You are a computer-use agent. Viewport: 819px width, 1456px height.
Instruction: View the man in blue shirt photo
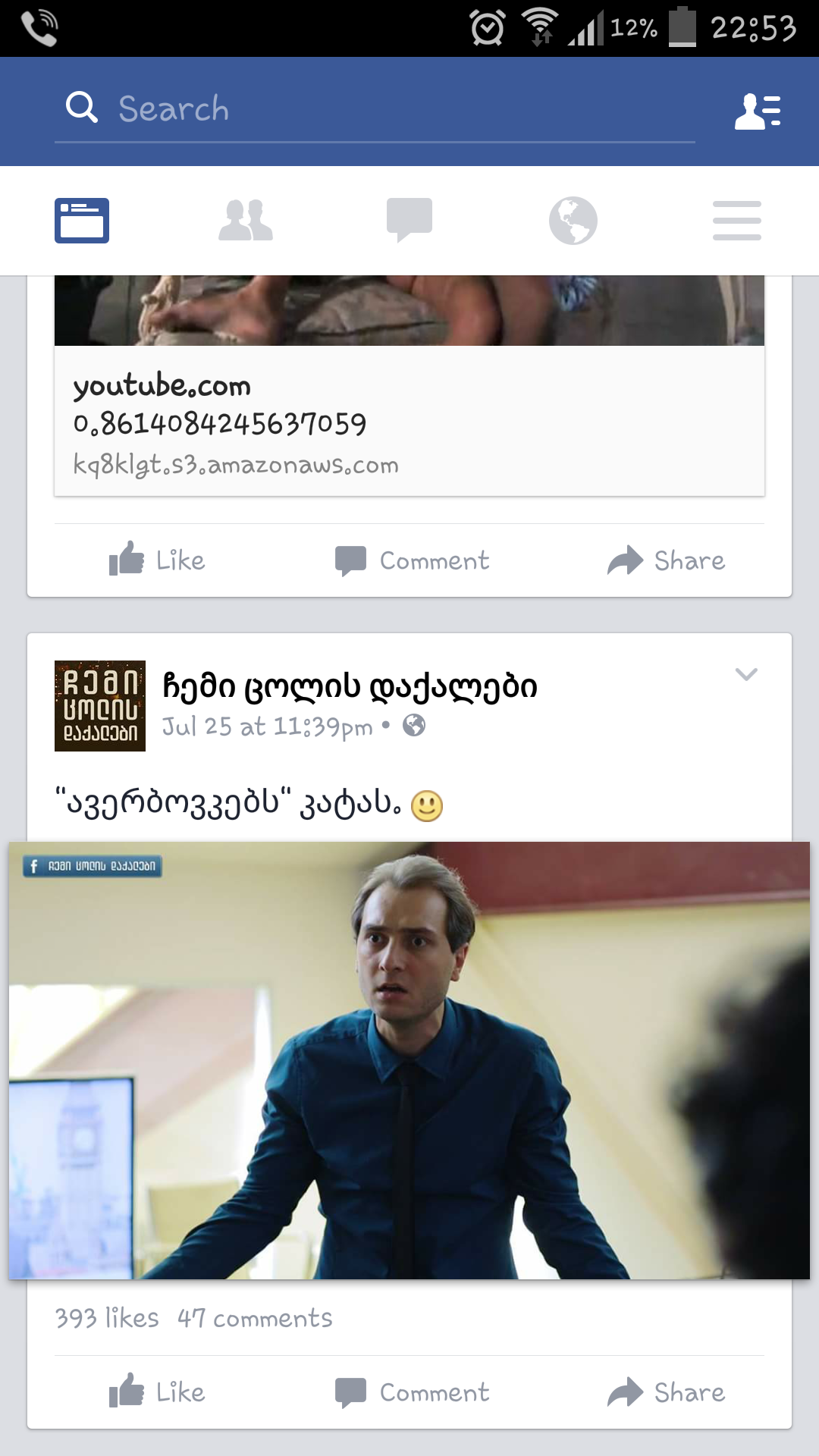coord(409,1060)
